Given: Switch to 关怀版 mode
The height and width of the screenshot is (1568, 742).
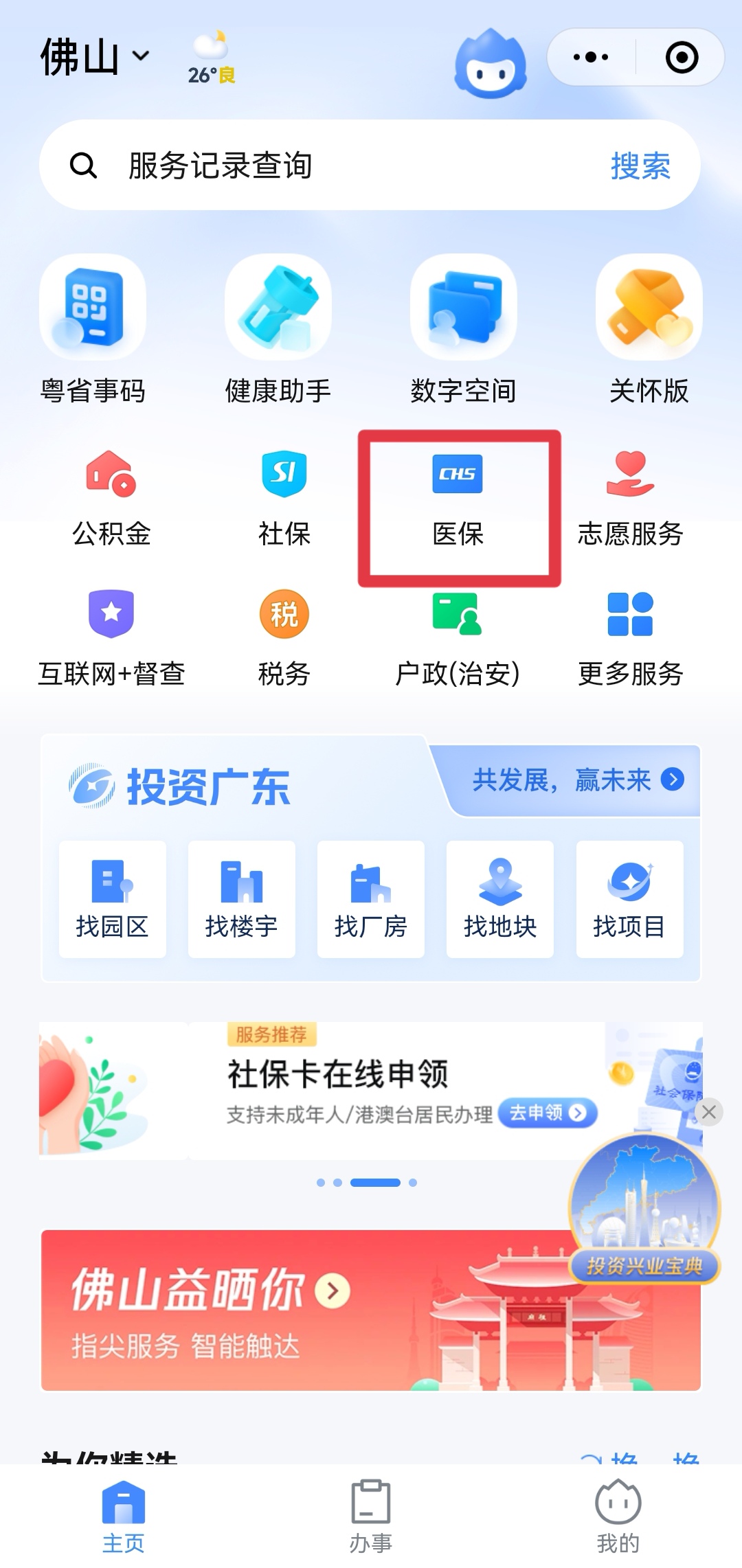Looking at the screenshot, I should (x=649, y=330).
